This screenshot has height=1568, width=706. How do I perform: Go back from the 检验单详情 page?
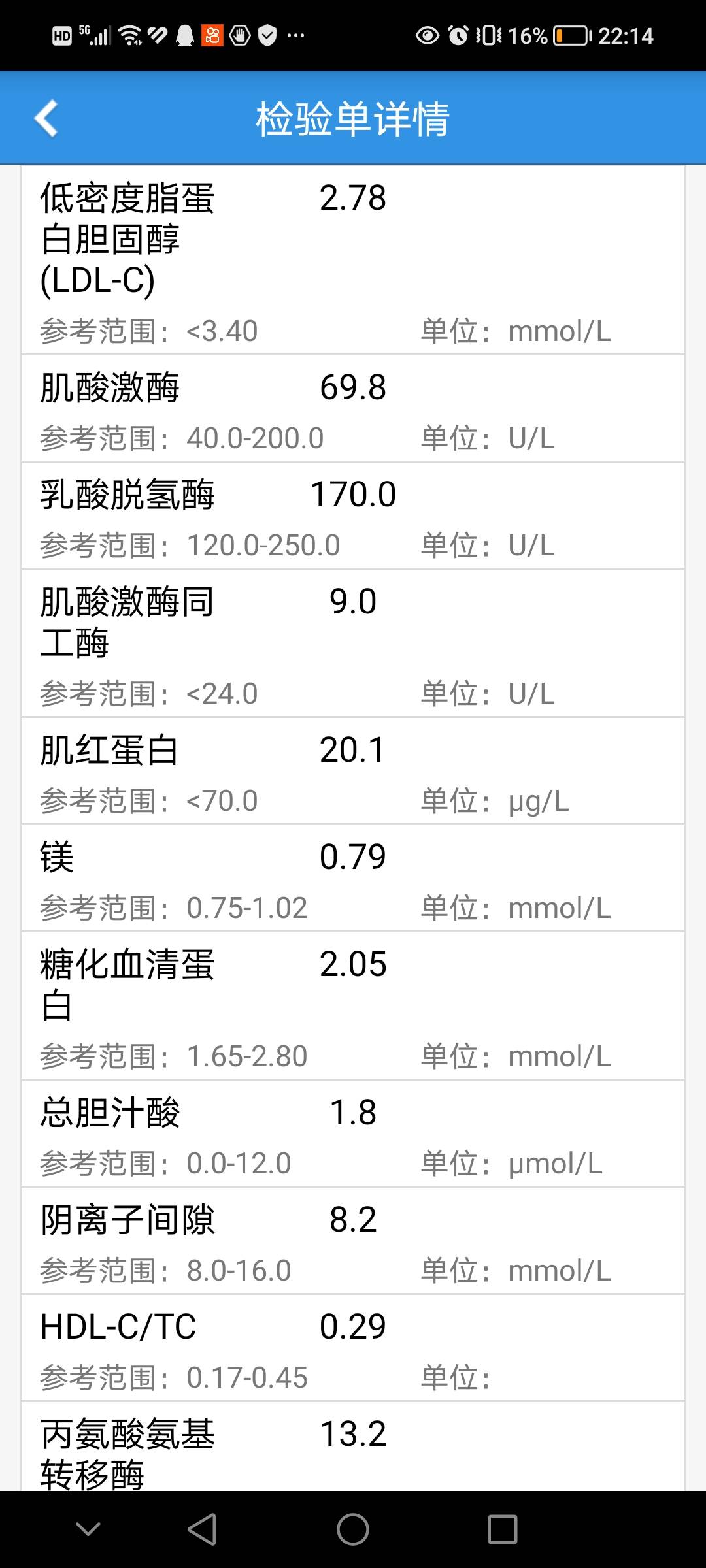[46, 118]
